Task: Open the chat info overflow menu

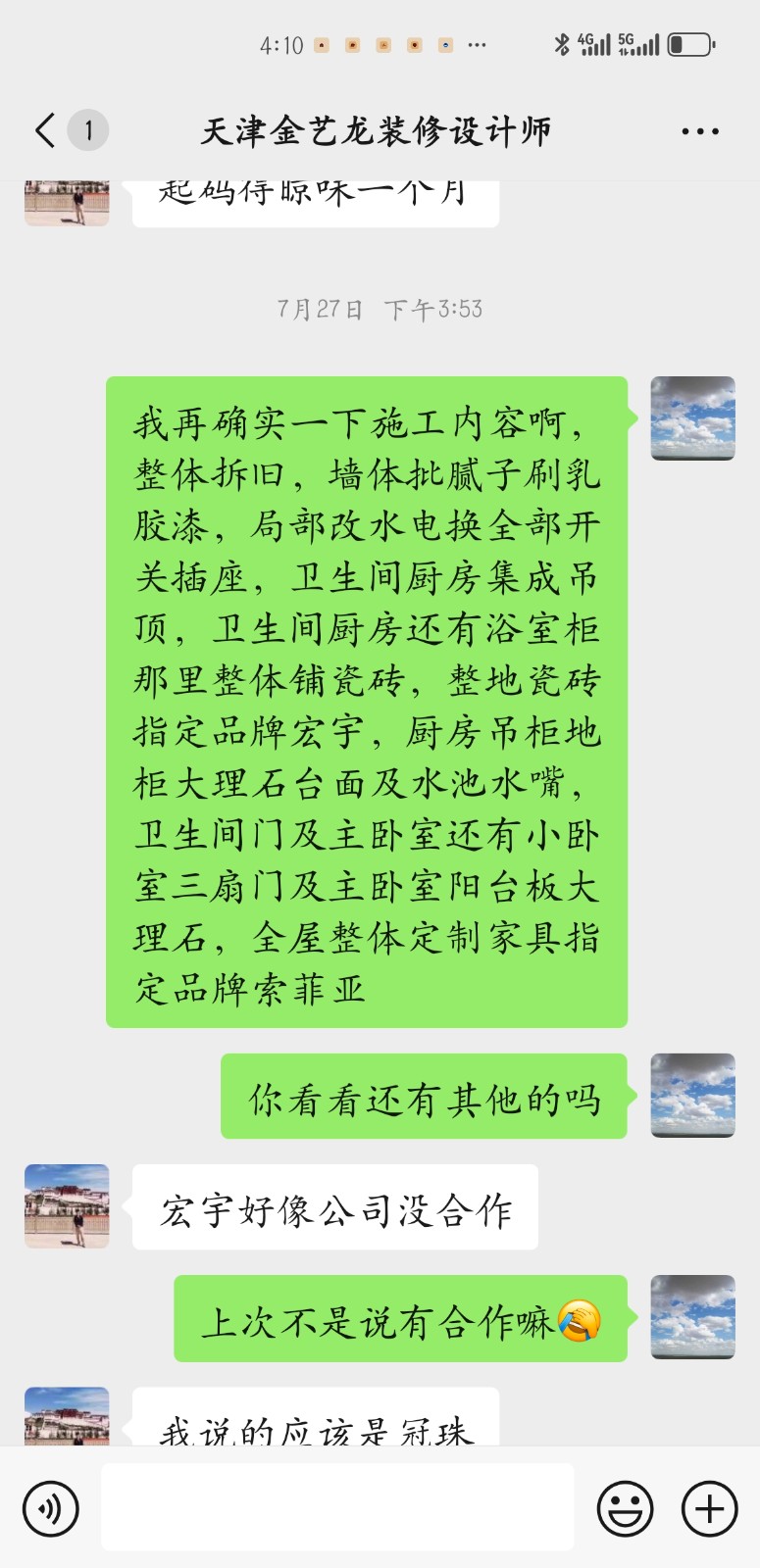Action: (699, 131)
